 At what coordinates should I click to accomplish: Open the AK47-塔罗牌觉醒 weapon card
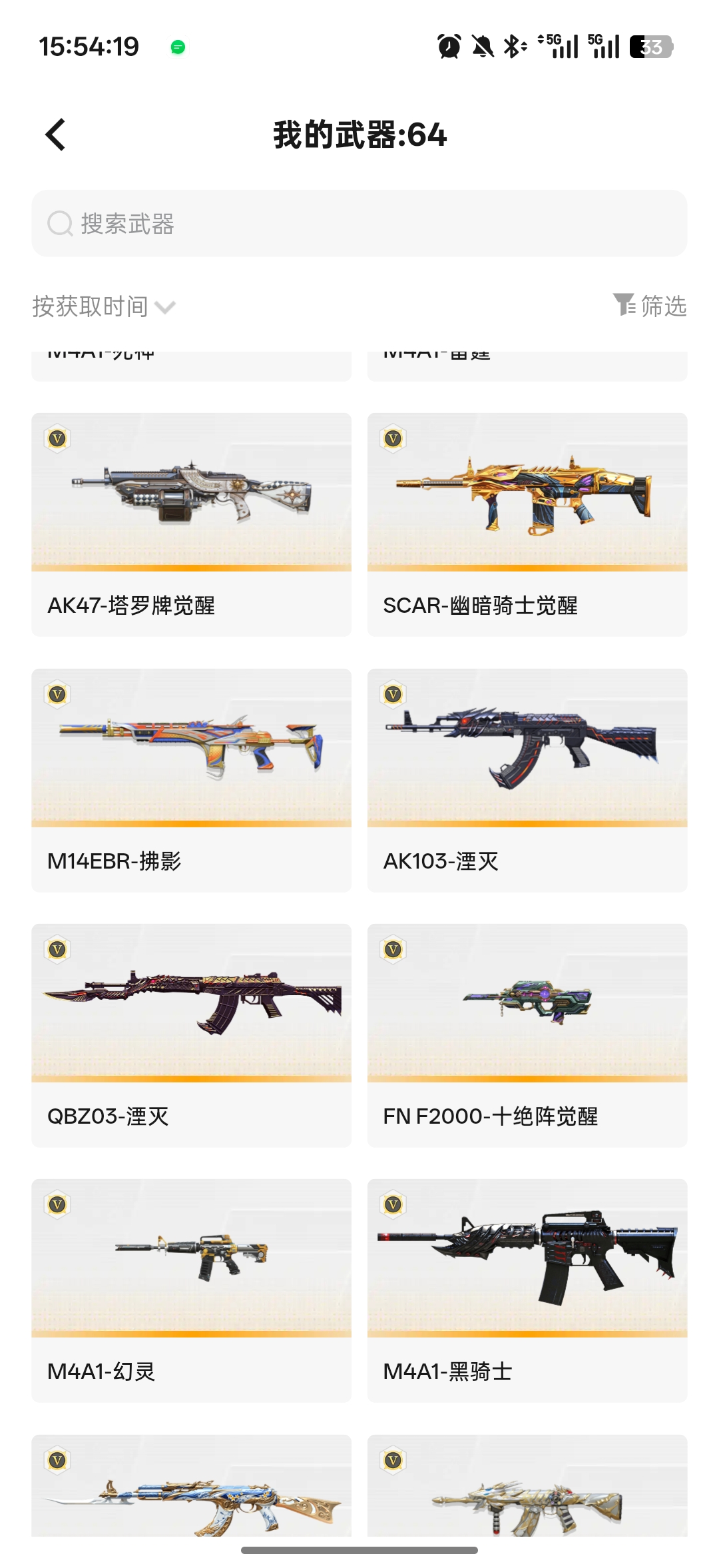pos(192,525)
